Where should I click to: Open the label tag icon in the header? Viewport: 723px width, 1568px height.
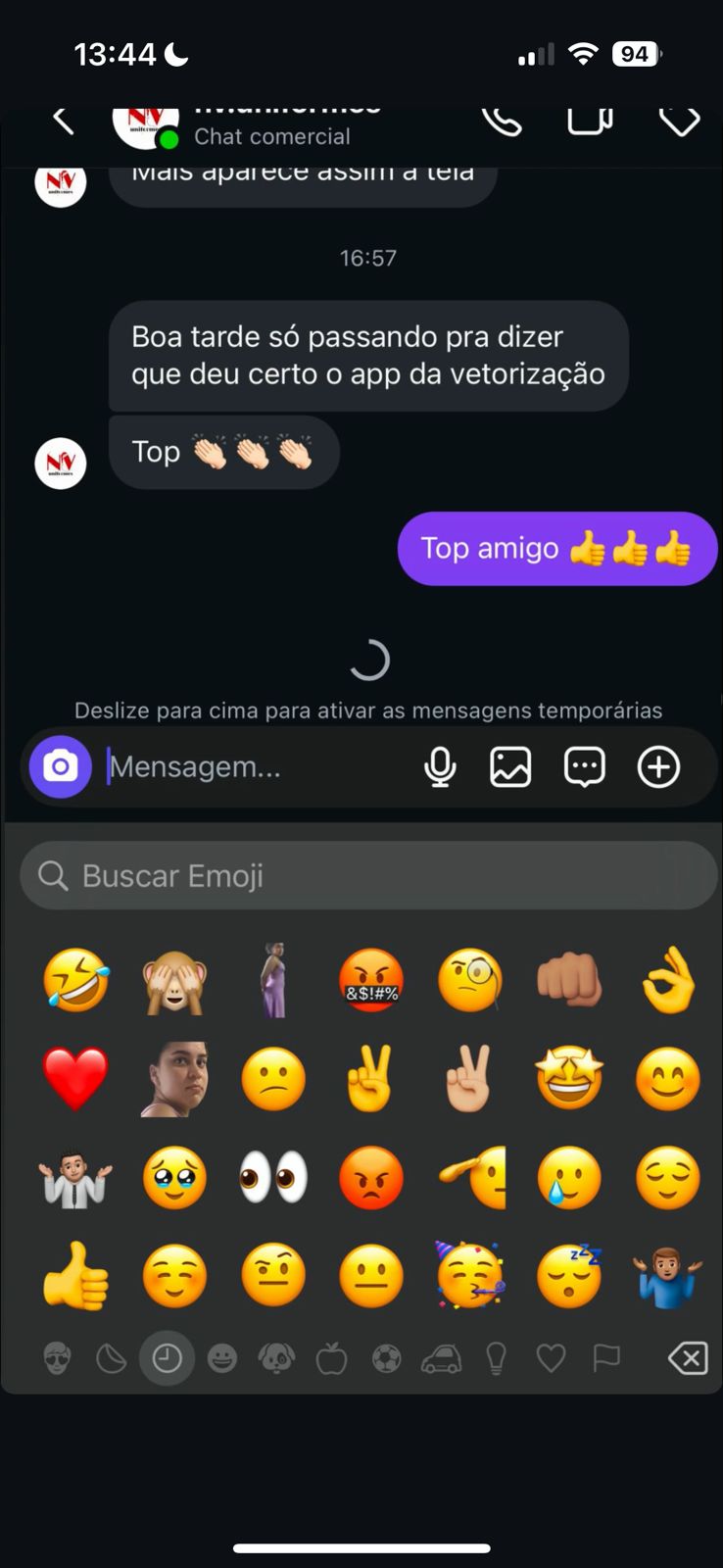click(679, 122)
